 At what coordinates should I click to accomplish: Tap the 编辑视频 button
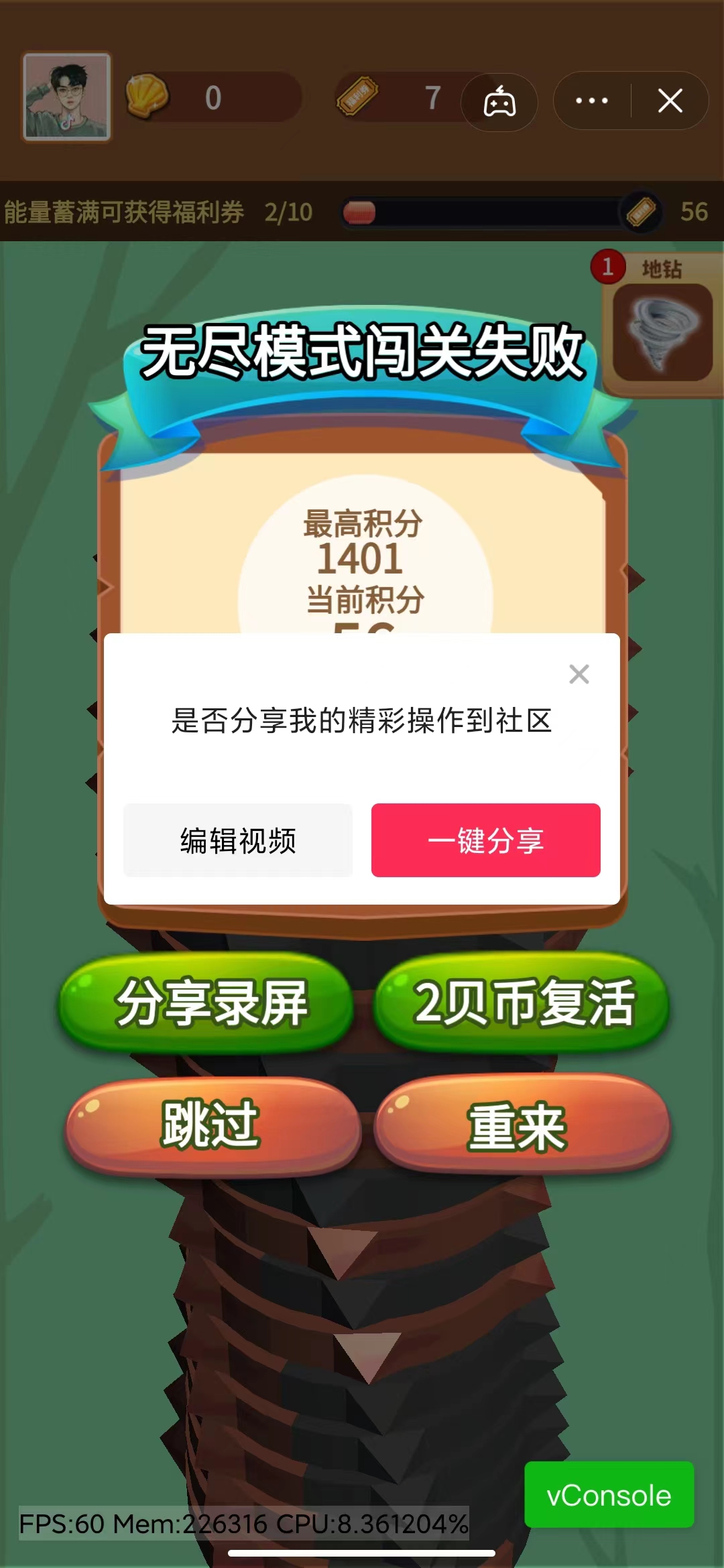238,840
